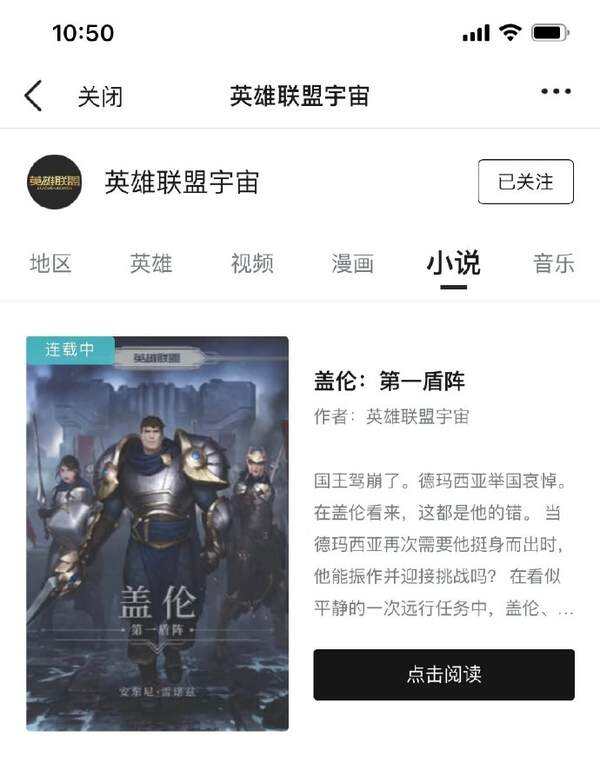Screen dimensions: 600x757
Task: Tap the 已关注 follow button
Action: 525,182
